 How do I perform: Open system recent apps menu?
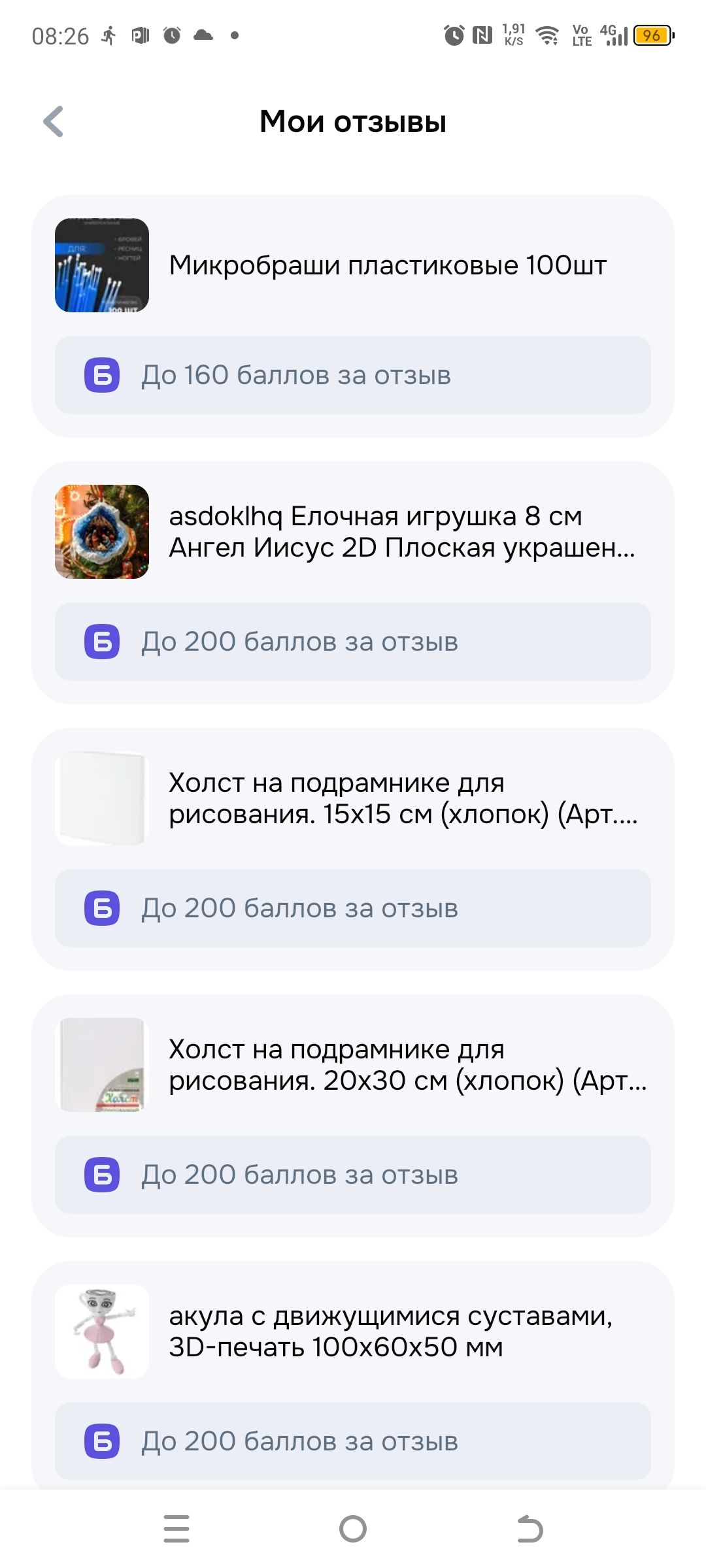[x=176, y=1529]
